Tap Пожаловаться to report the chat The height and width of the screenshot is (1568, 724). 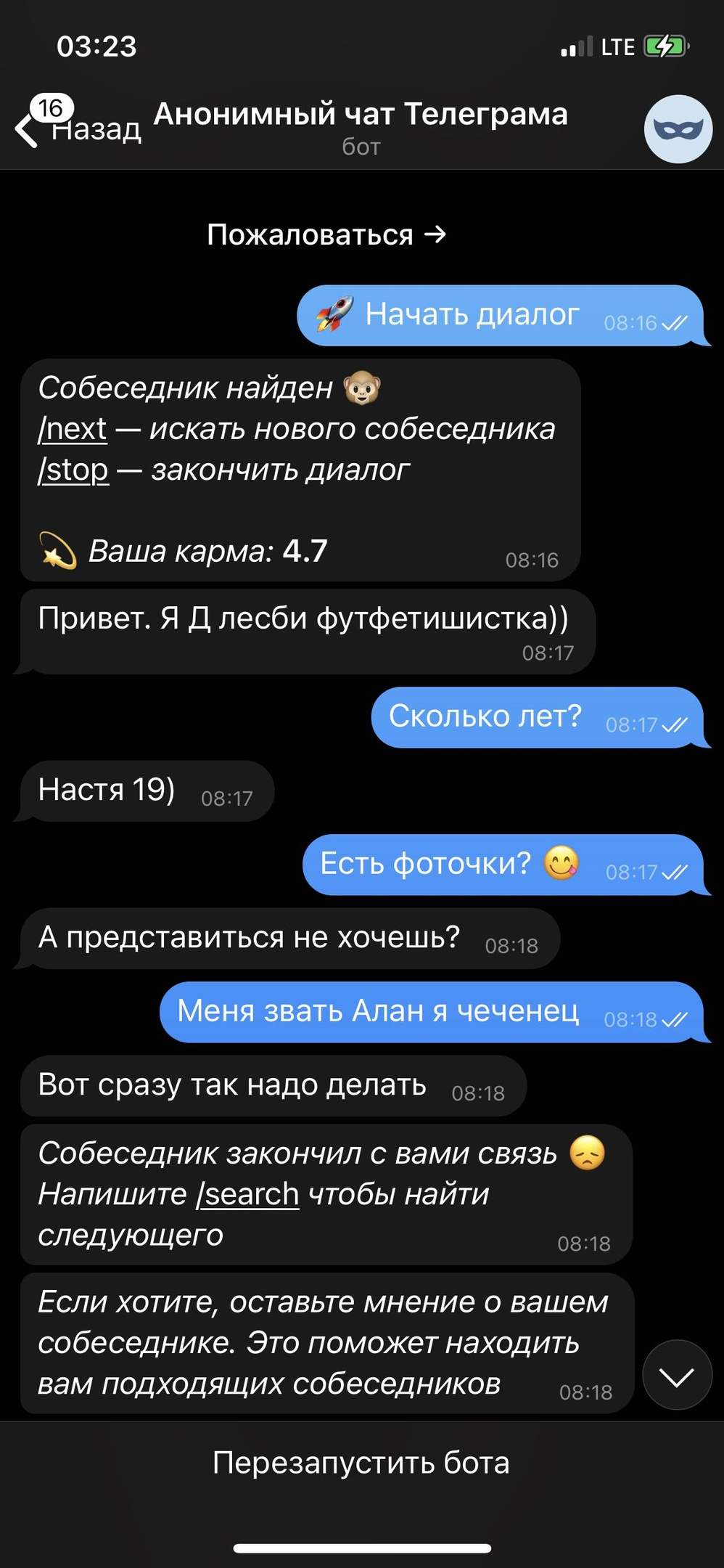tap(326, 235)
